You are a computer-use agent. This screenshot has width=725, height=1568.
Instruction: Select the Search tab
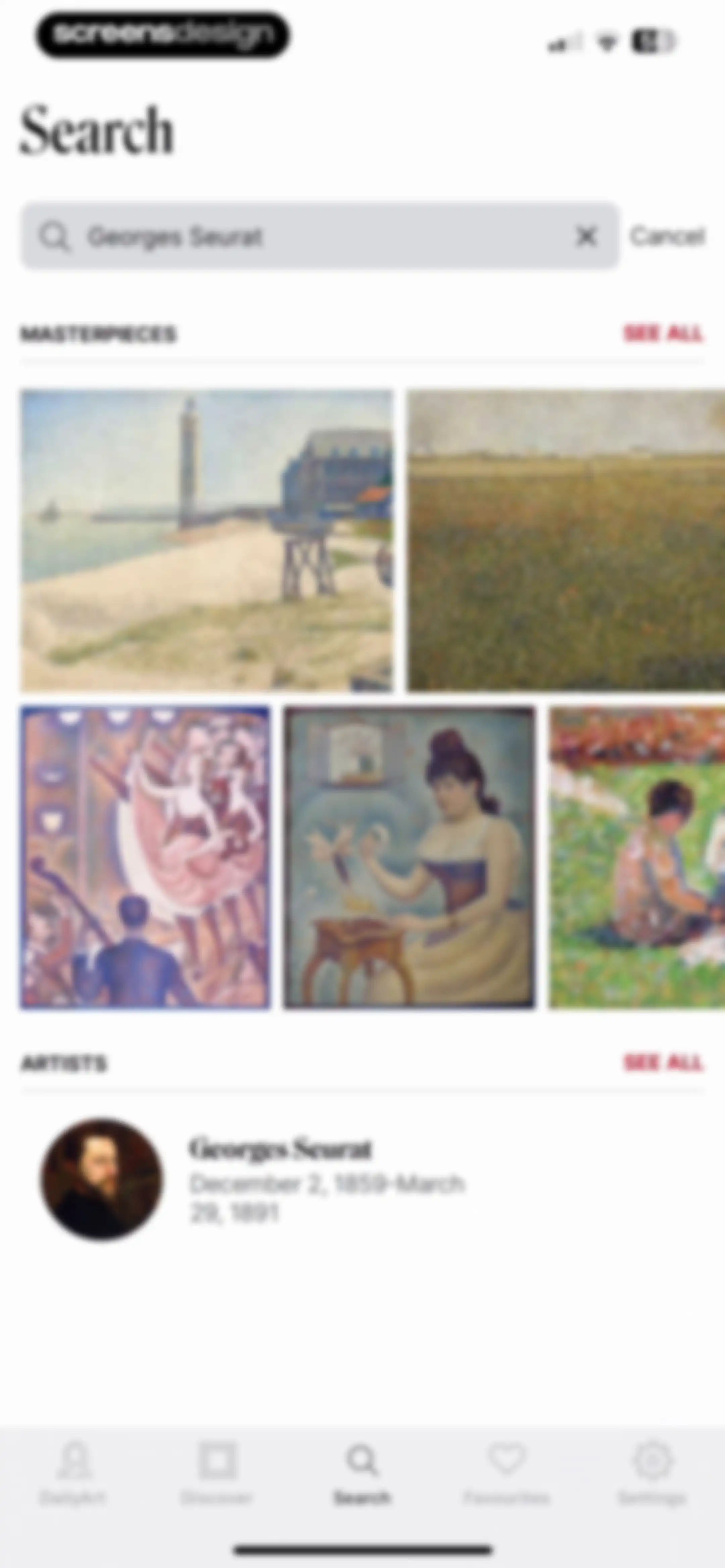coord(362,1473)
